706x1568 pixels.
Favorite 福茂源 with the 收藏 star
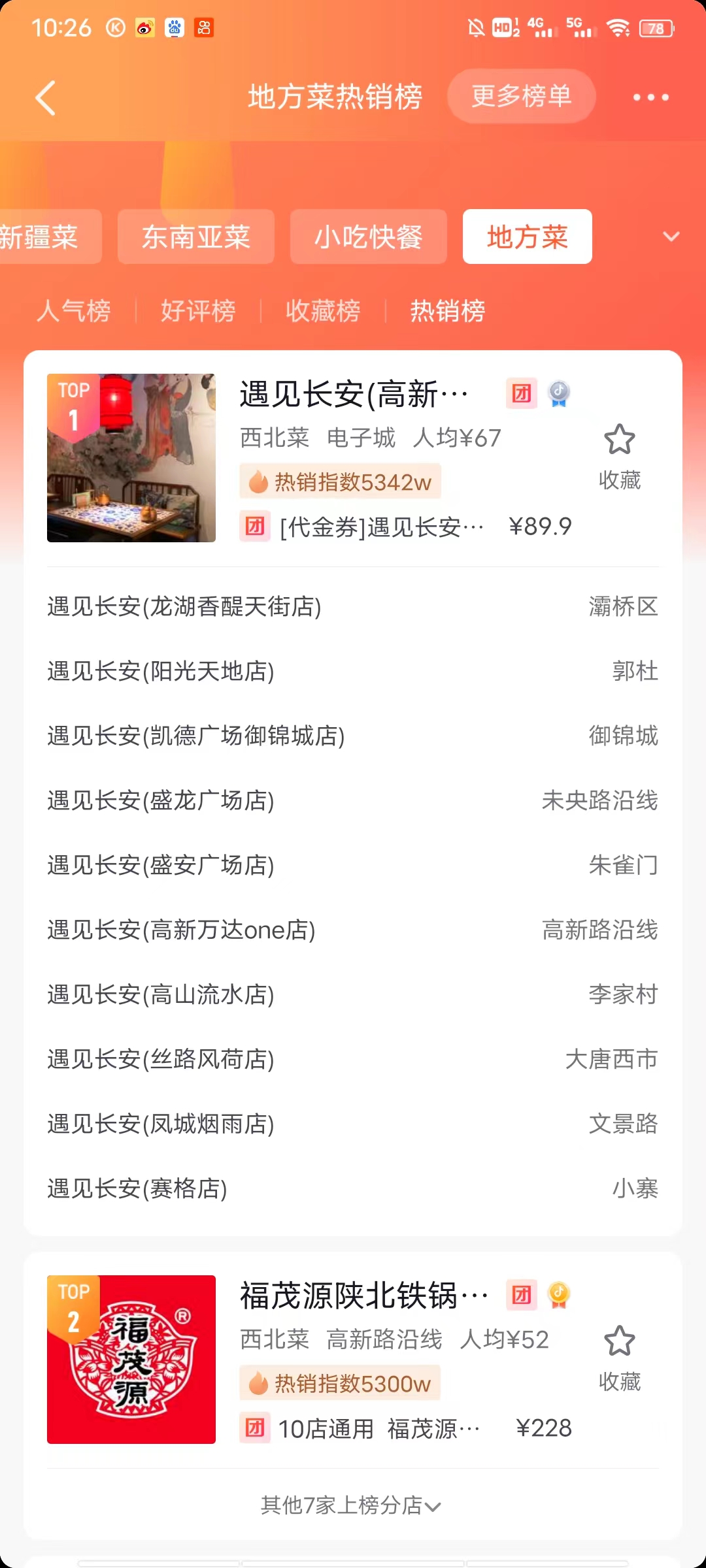(x=619, y=1356)
